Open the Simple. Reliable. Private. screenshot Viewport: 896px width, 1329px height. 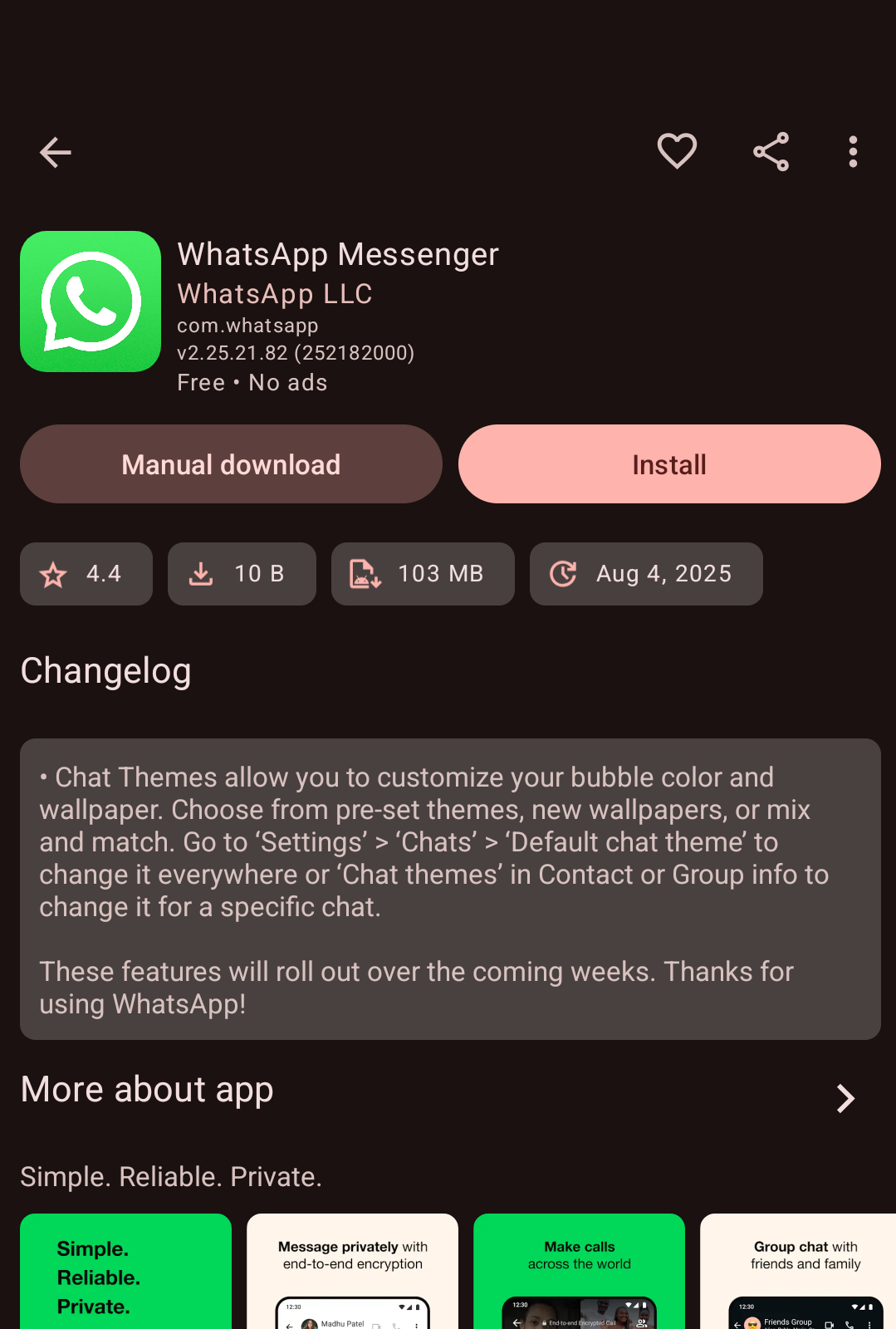click(x=125, y=1271)
